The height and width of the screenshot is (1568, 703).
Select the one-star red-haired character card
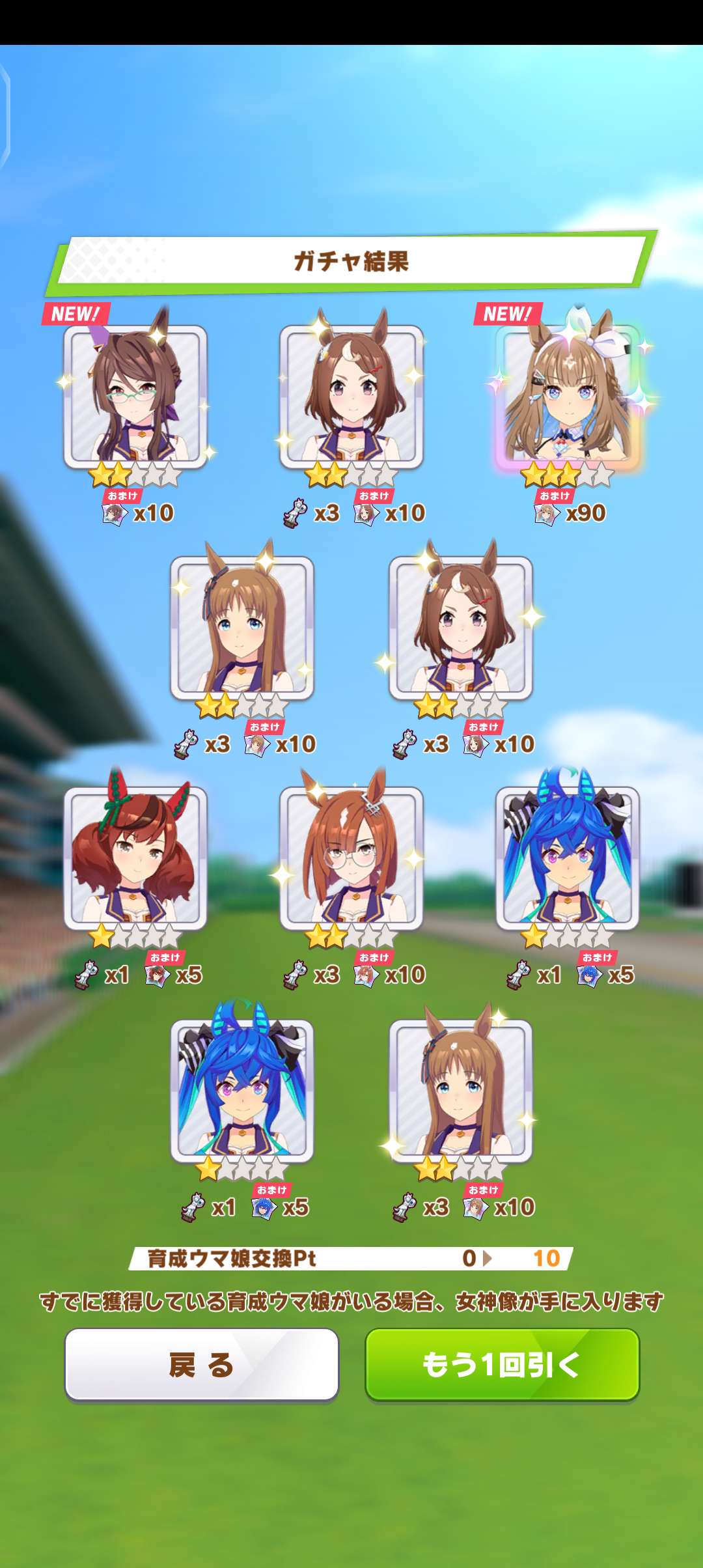135,858
